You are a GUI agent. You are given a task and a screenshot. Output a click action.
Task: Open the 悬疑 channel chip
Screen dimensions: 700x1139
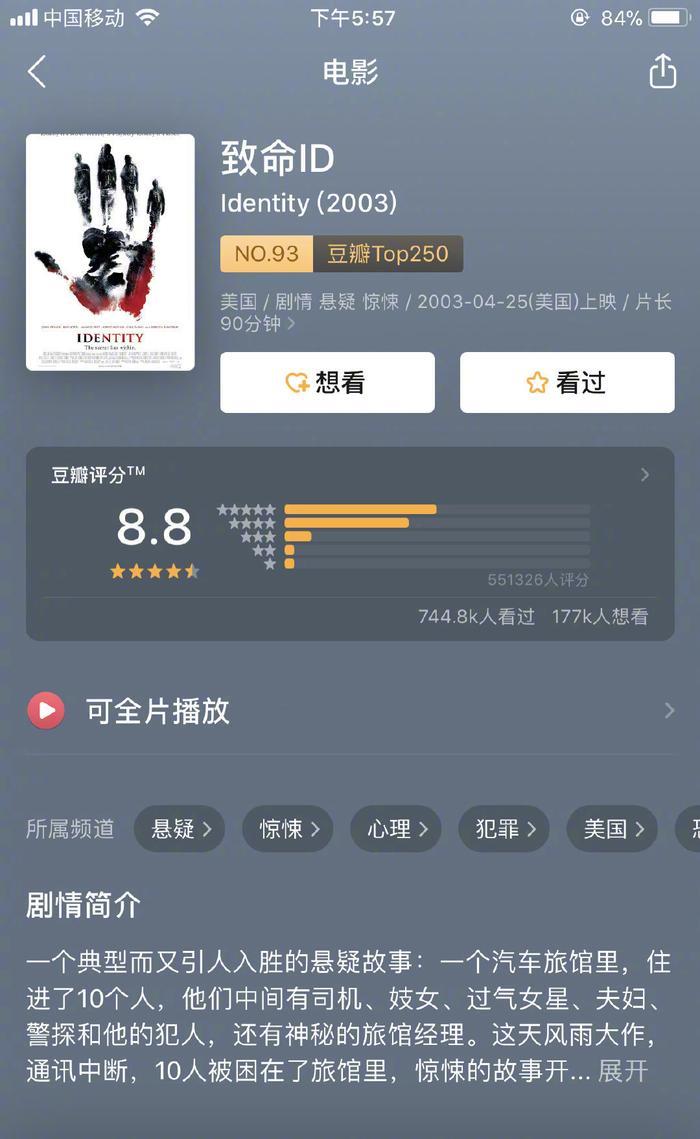pos(180,828)
